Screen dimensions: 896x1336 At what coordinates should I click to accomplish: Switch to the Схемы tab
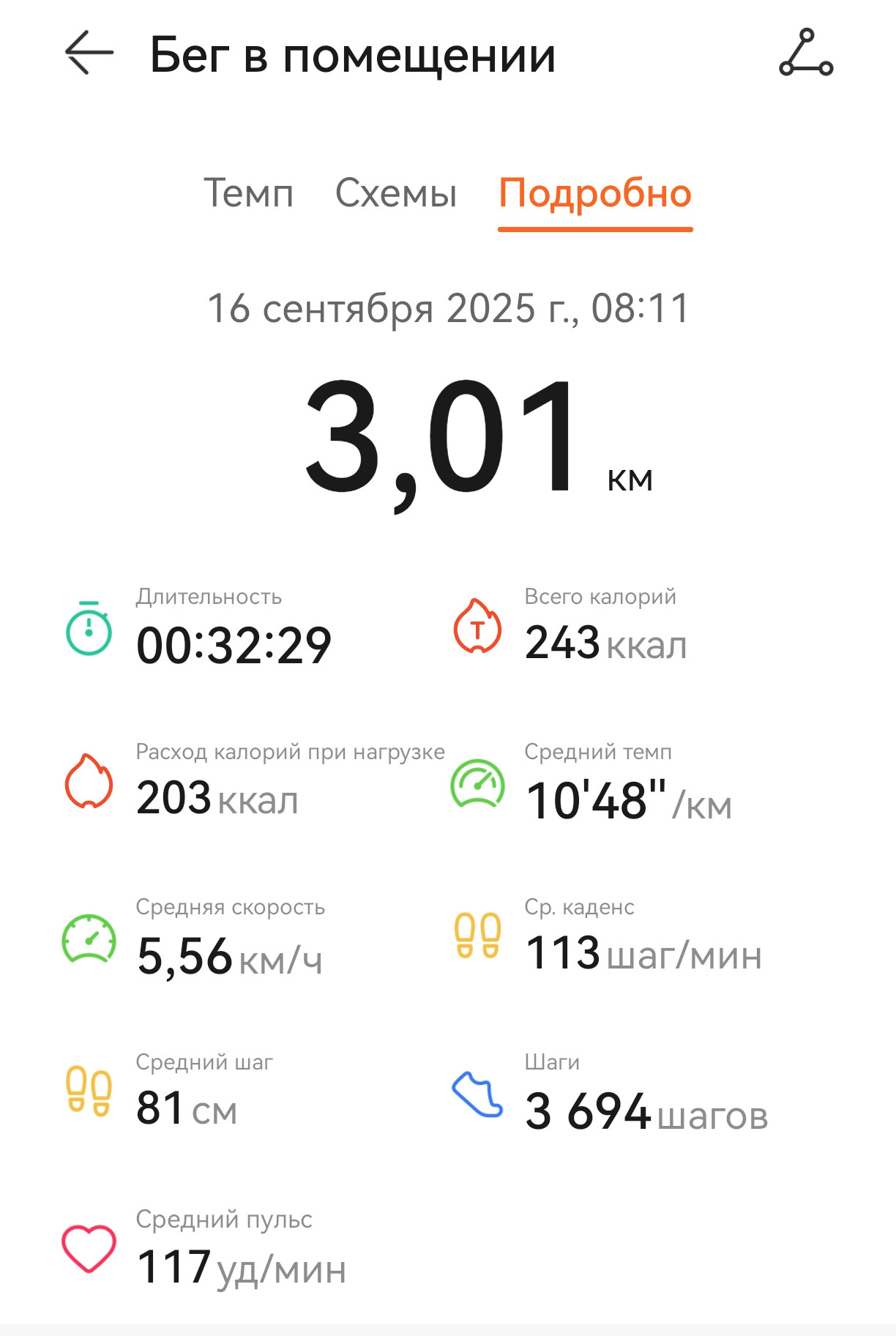pos(396,193)
